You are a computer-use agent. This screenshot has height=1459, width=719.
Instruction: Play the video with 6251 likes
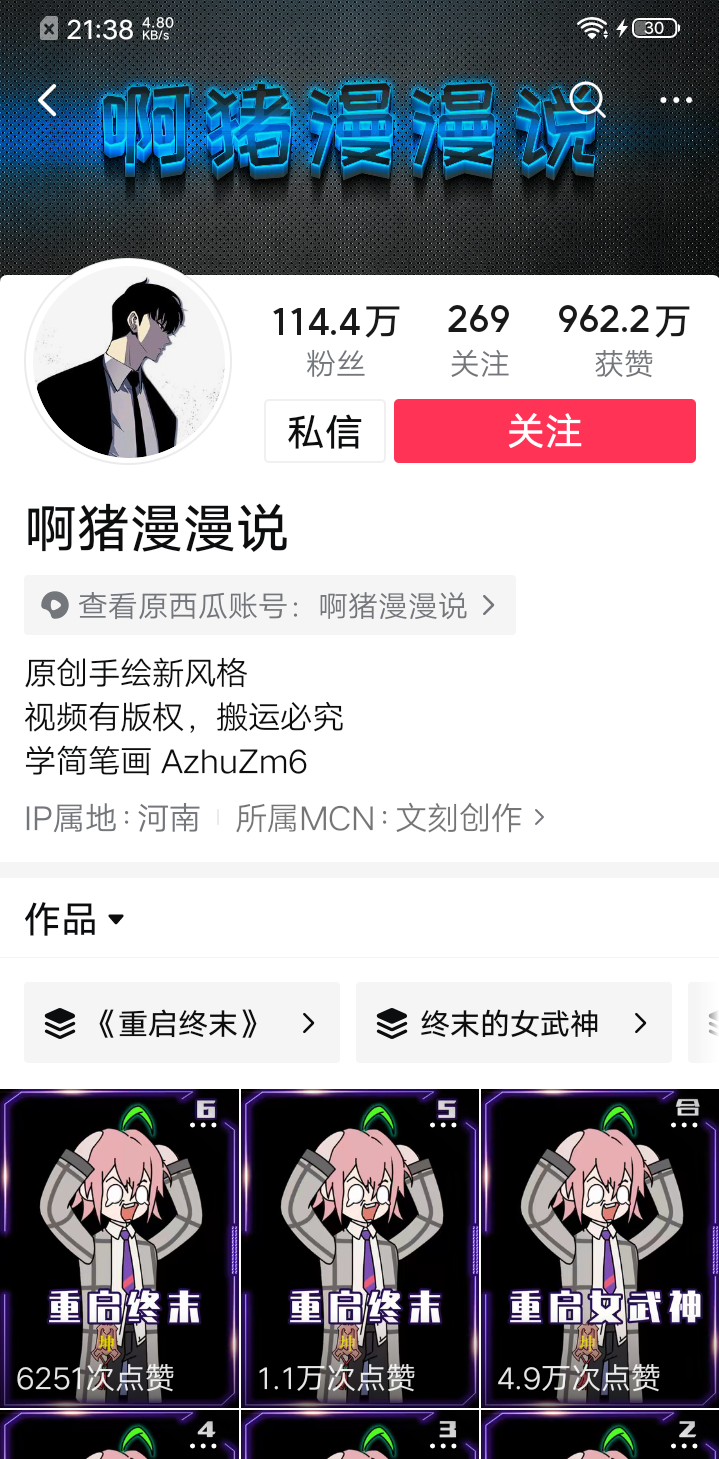[x=120, y=1246]
